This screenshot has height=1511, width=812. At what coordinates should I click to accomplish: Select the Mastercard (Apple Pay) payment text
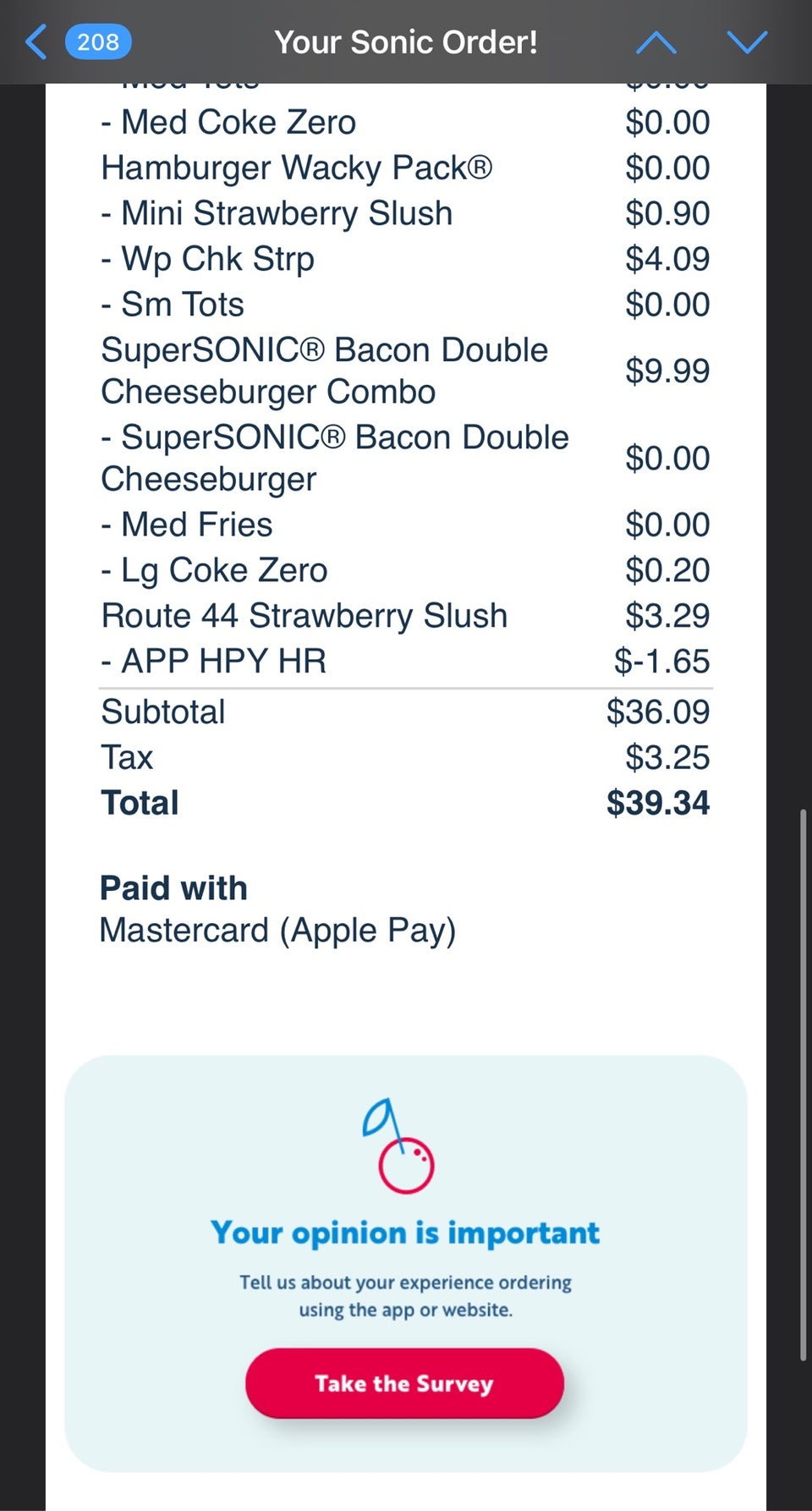(x=277, y=930)
